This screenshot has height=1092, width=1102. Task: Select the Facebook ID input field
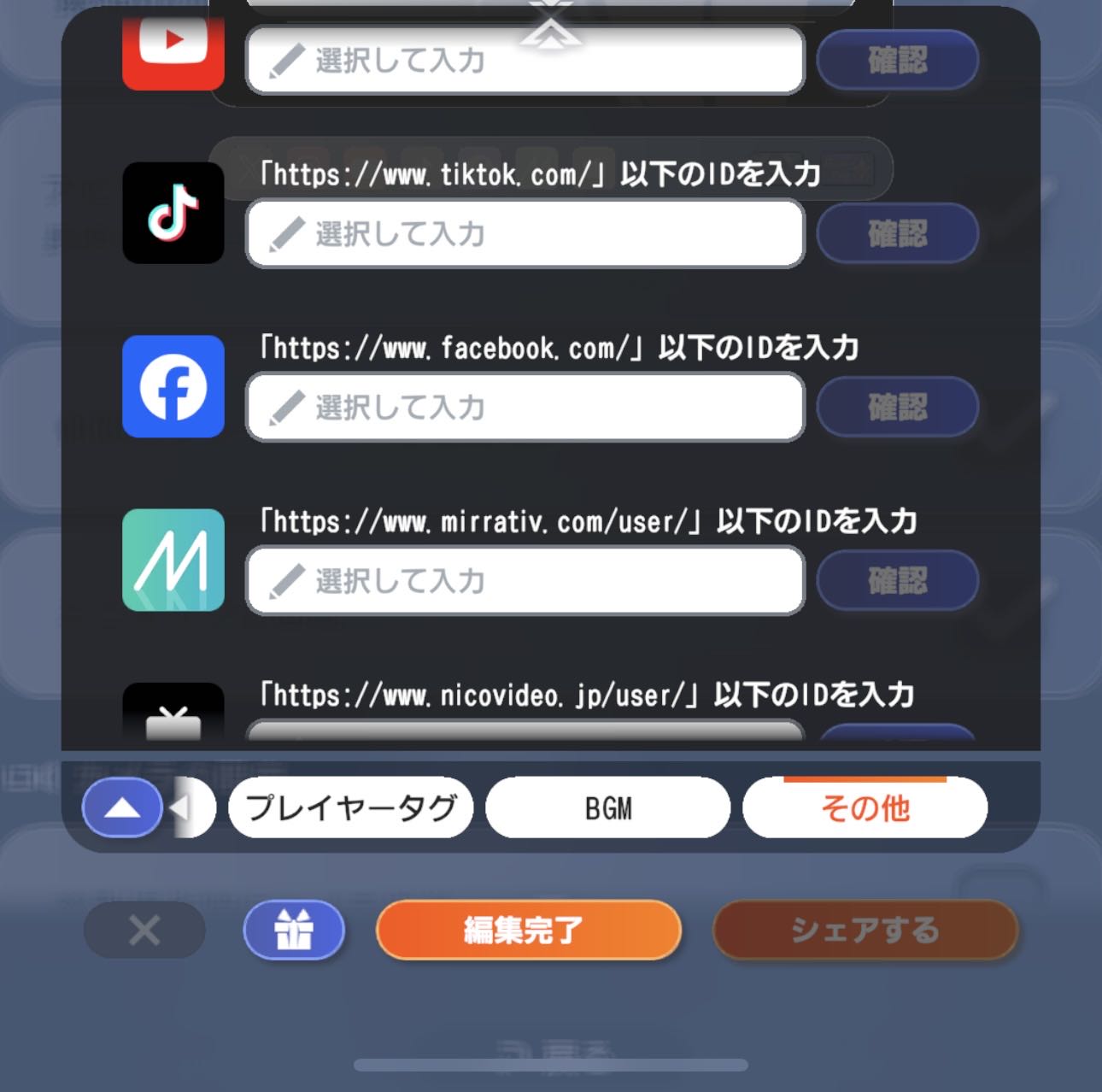coord(525,408)
